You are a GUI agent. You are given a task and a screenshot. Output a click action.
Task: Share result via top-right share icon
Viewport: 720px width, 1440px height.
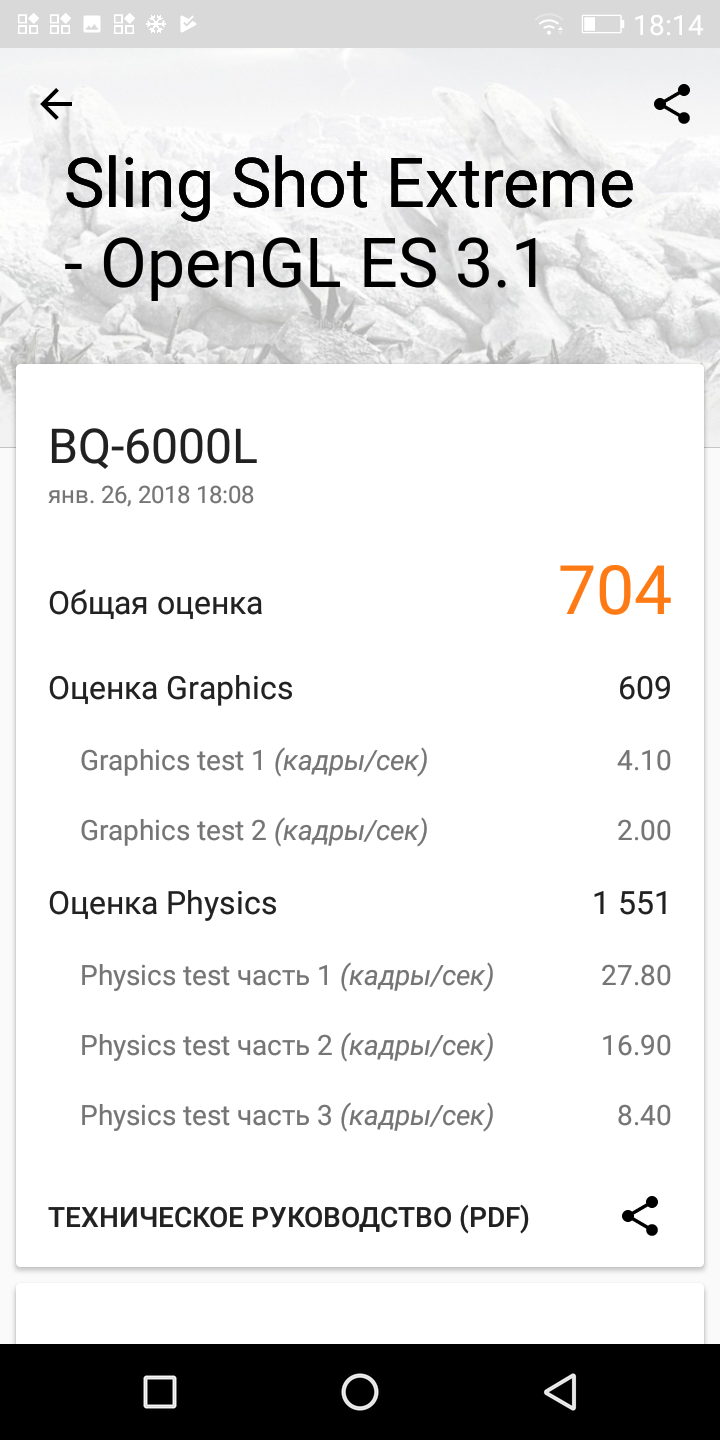(x=672, y=104)
